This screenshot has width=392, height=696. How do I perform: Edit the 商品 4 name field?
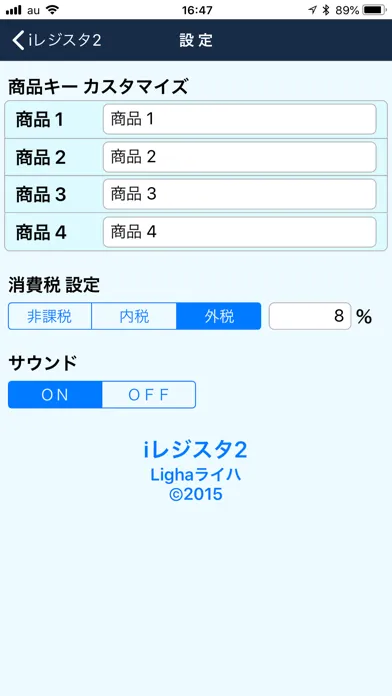pyautogui.click(x=240, y=232)
